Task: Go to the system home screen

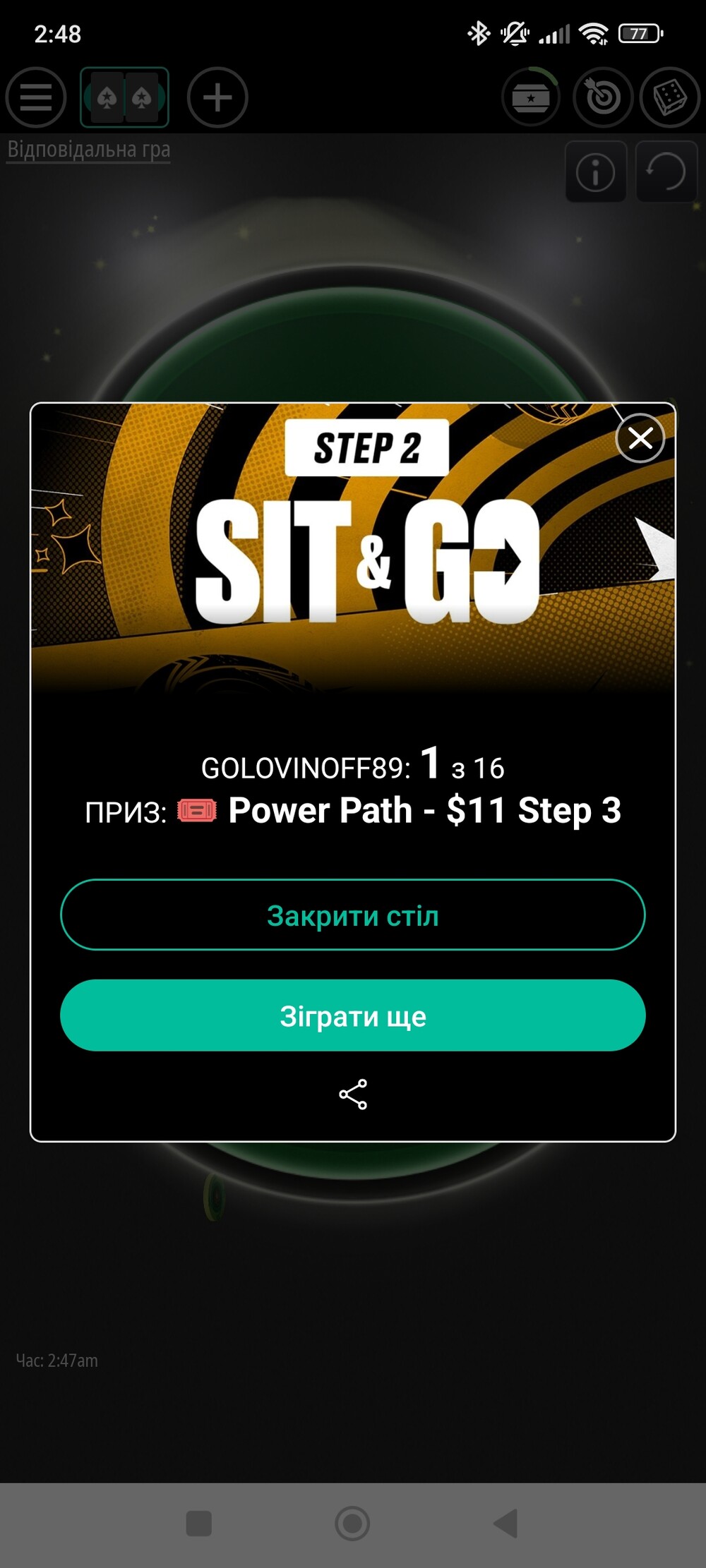Action: pyautogui.click(x=352, y=1523)
